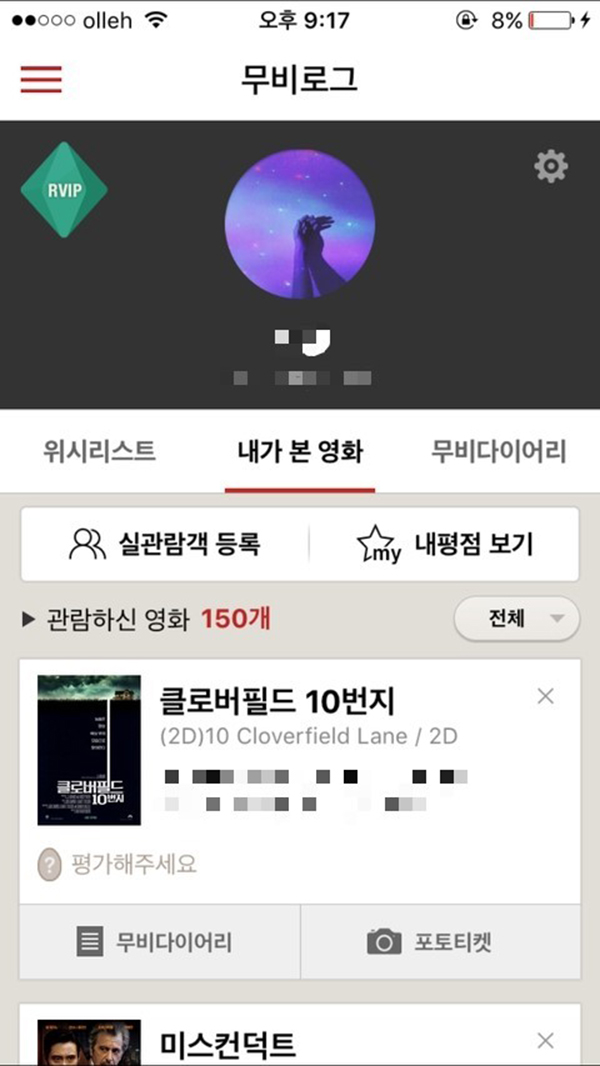
Task: Remove 미스컨덕트 from the list
Action: pyautogui.click(x=545, y=1041)
